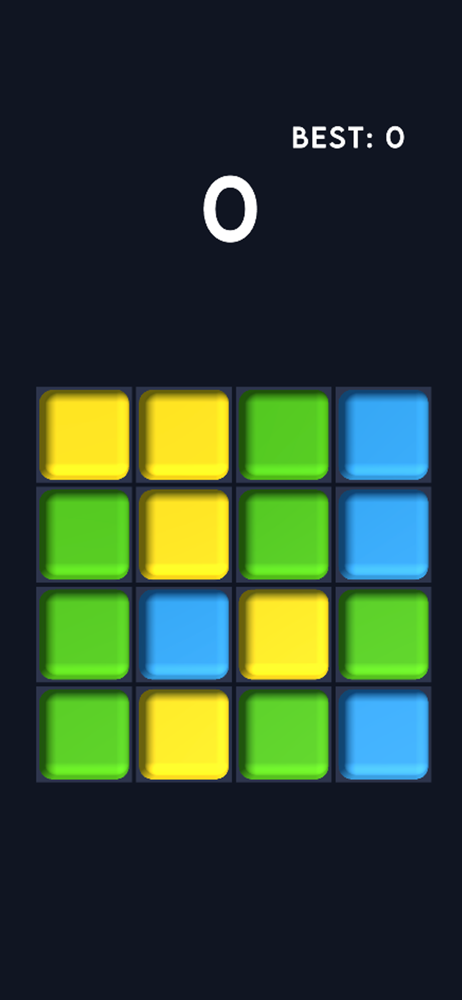The image size is (462, 1000).
Task: Select the blue tile in the top row
Action: point(384,434)
